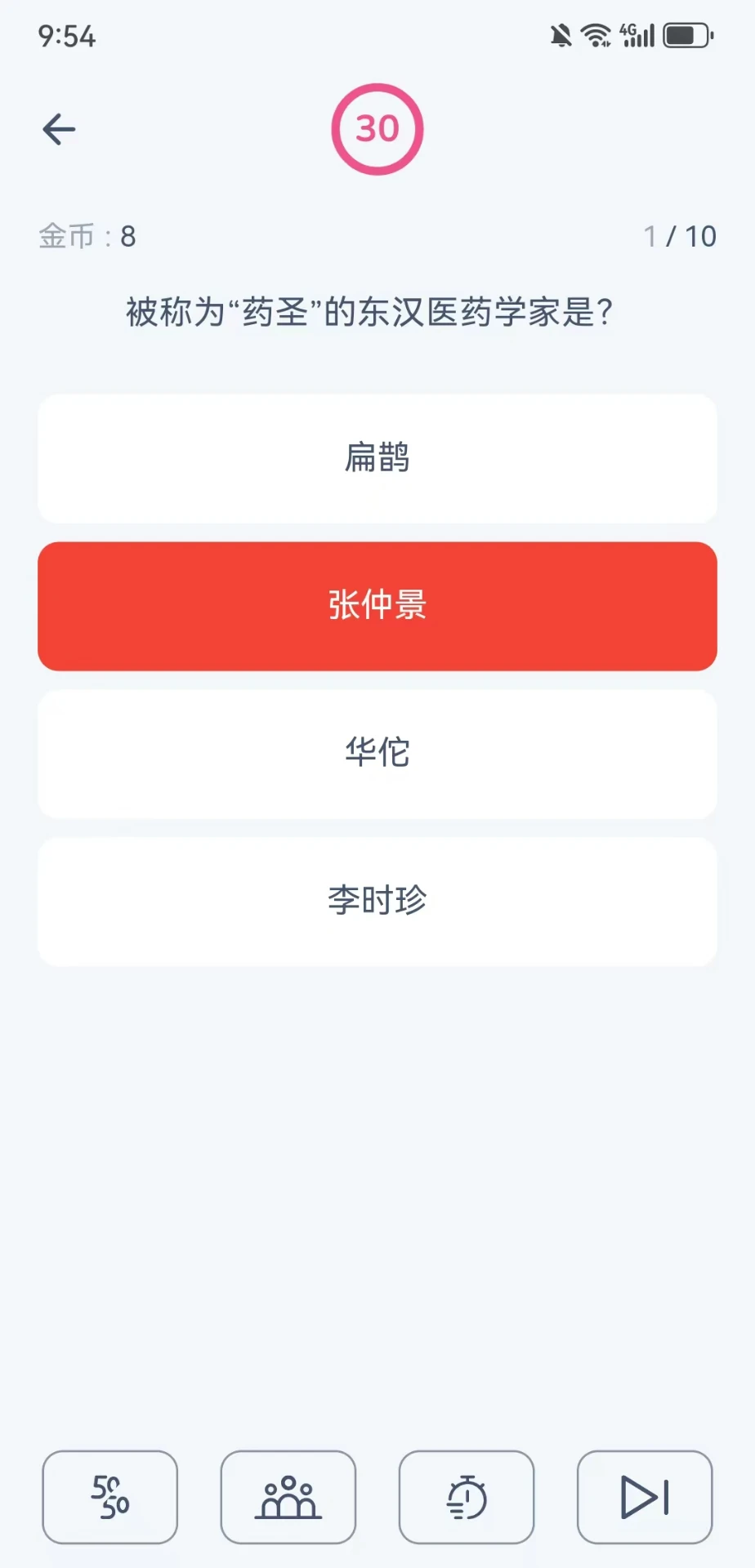Use the 50/50 lifeline
Viewport: 755px width, 1568px height.
pyautogui.click(x=109, y=1498)
